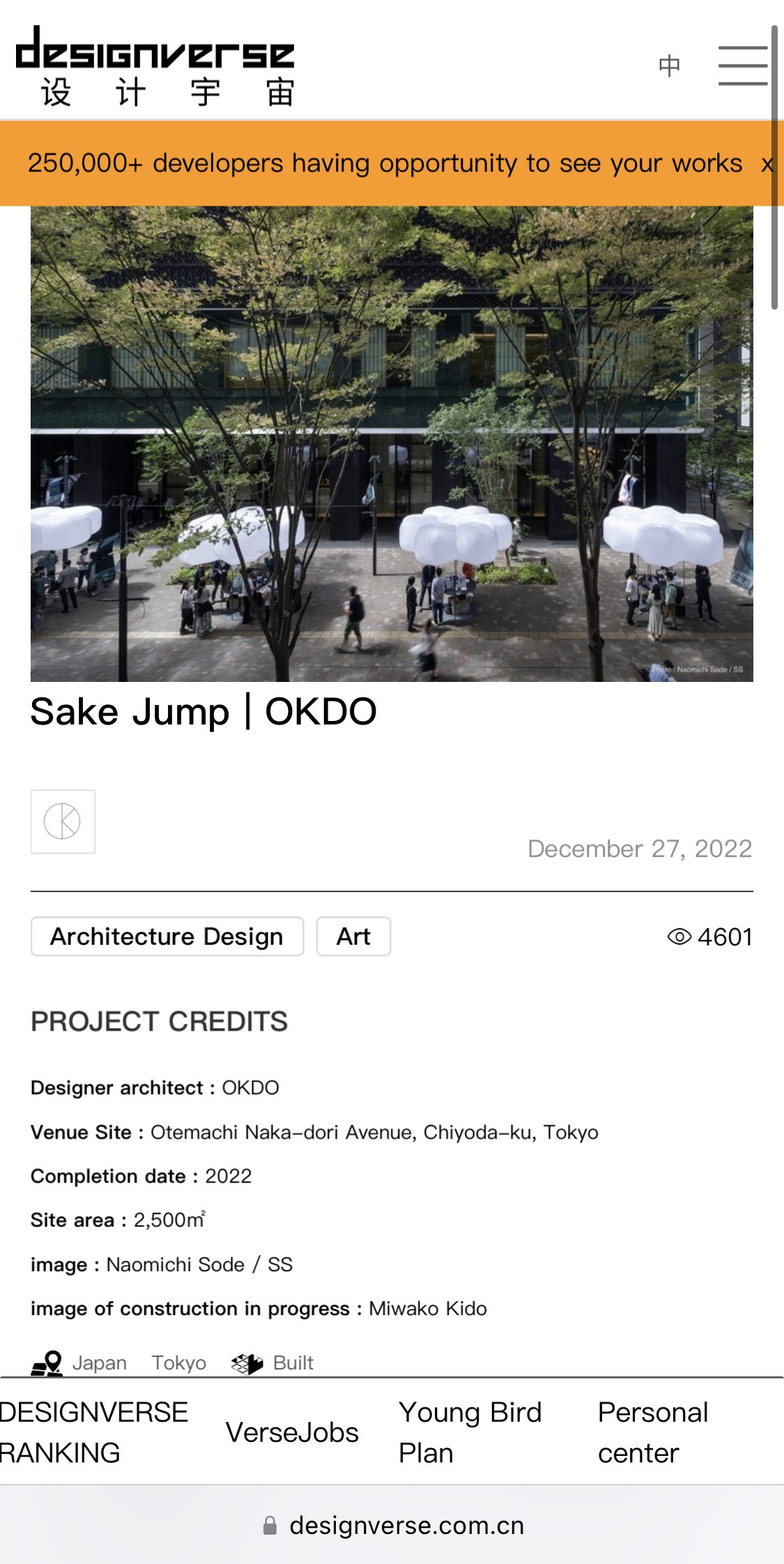Viewport: 784px width, 1564px height.
Task: Expand details for the Japan location tag
Action: click(x=100, y=1362)
